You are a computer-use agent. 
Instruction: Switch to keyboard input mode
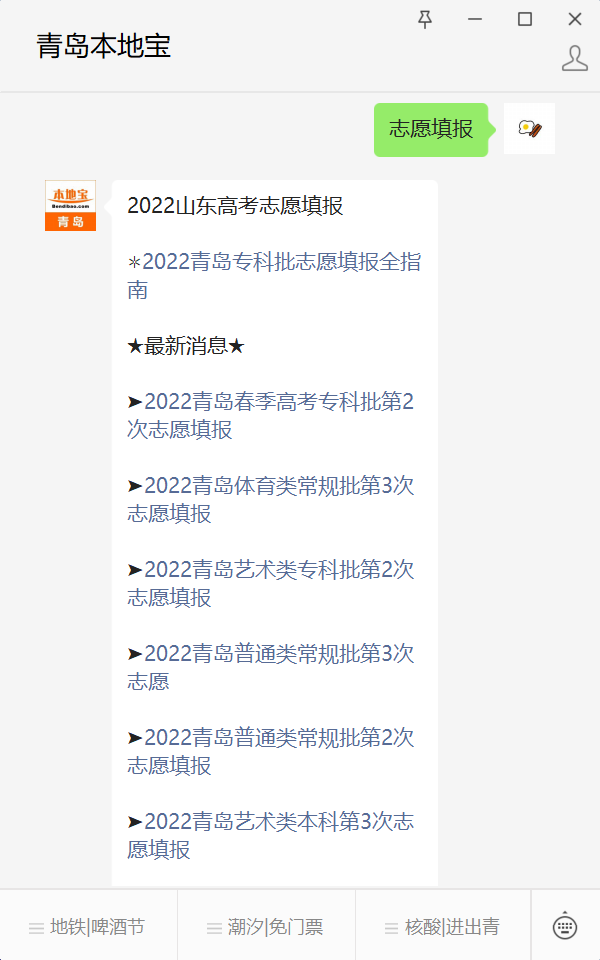tap(564, 926)
